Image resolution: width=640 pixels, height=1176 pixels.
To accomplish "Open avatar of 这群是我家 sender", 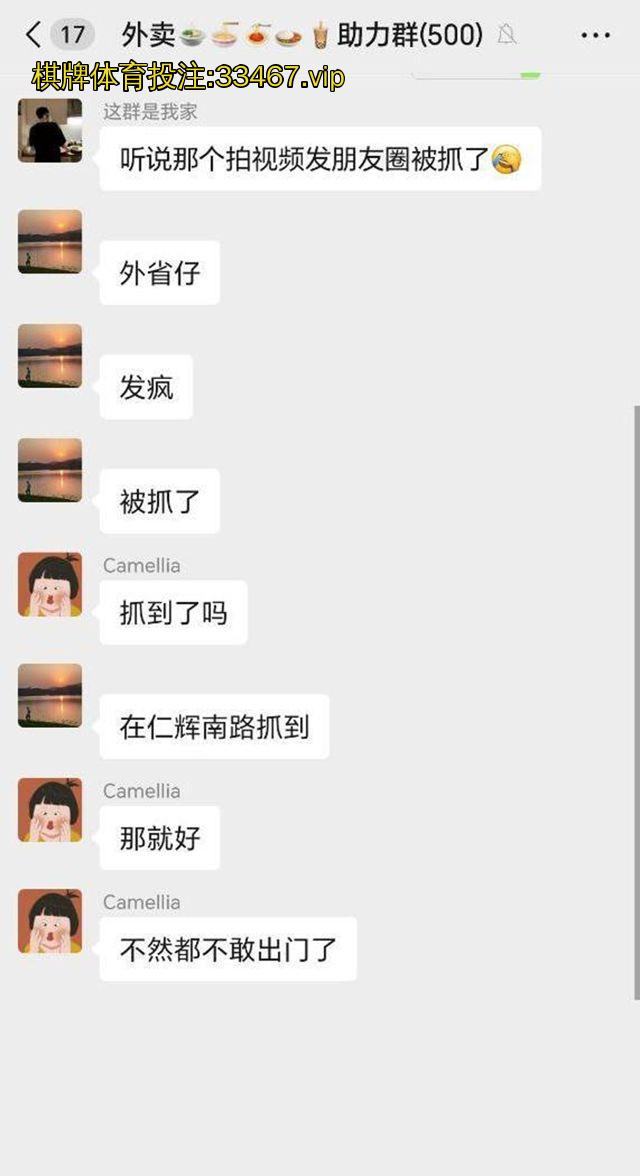I will 50,130.
